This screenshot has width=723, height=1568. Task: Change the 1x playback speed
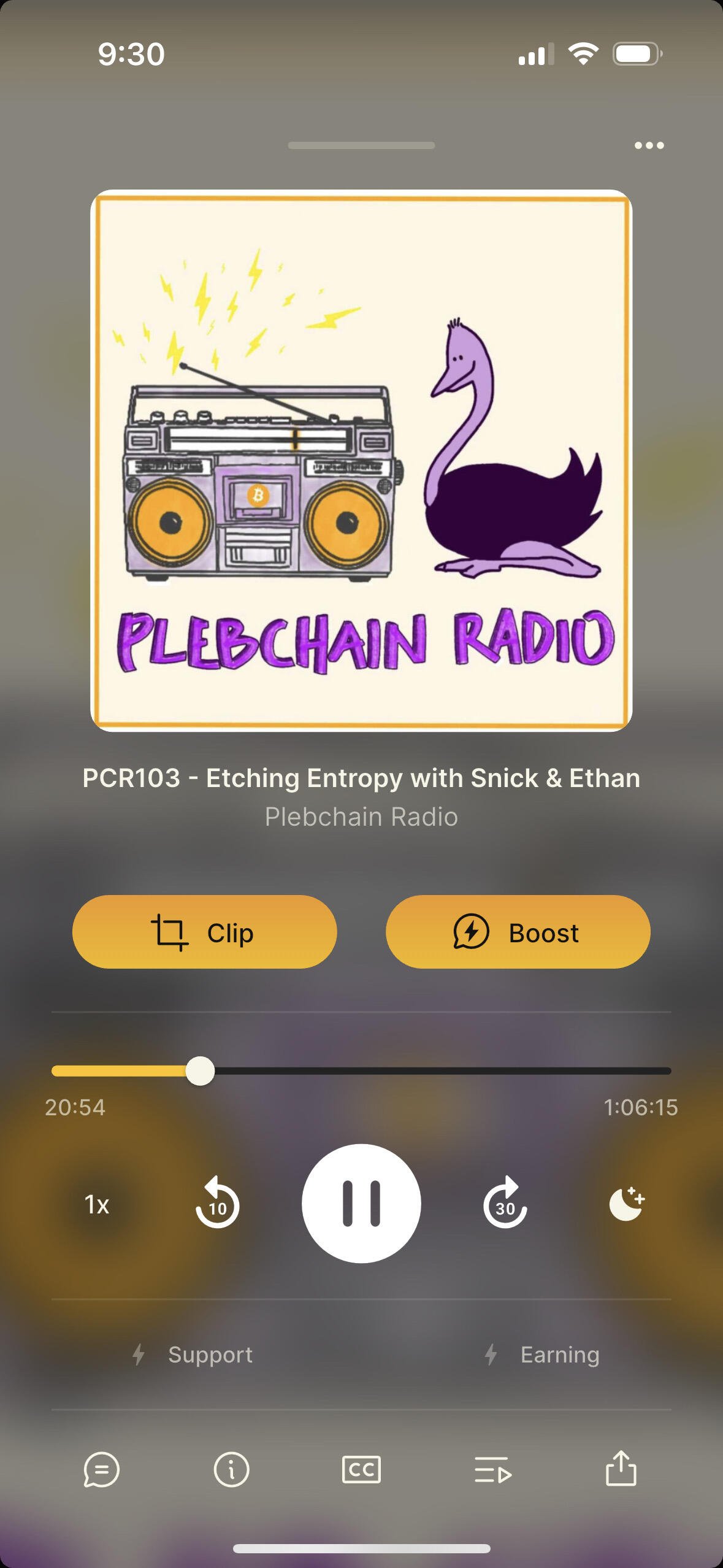click(x=97, y=1205)
